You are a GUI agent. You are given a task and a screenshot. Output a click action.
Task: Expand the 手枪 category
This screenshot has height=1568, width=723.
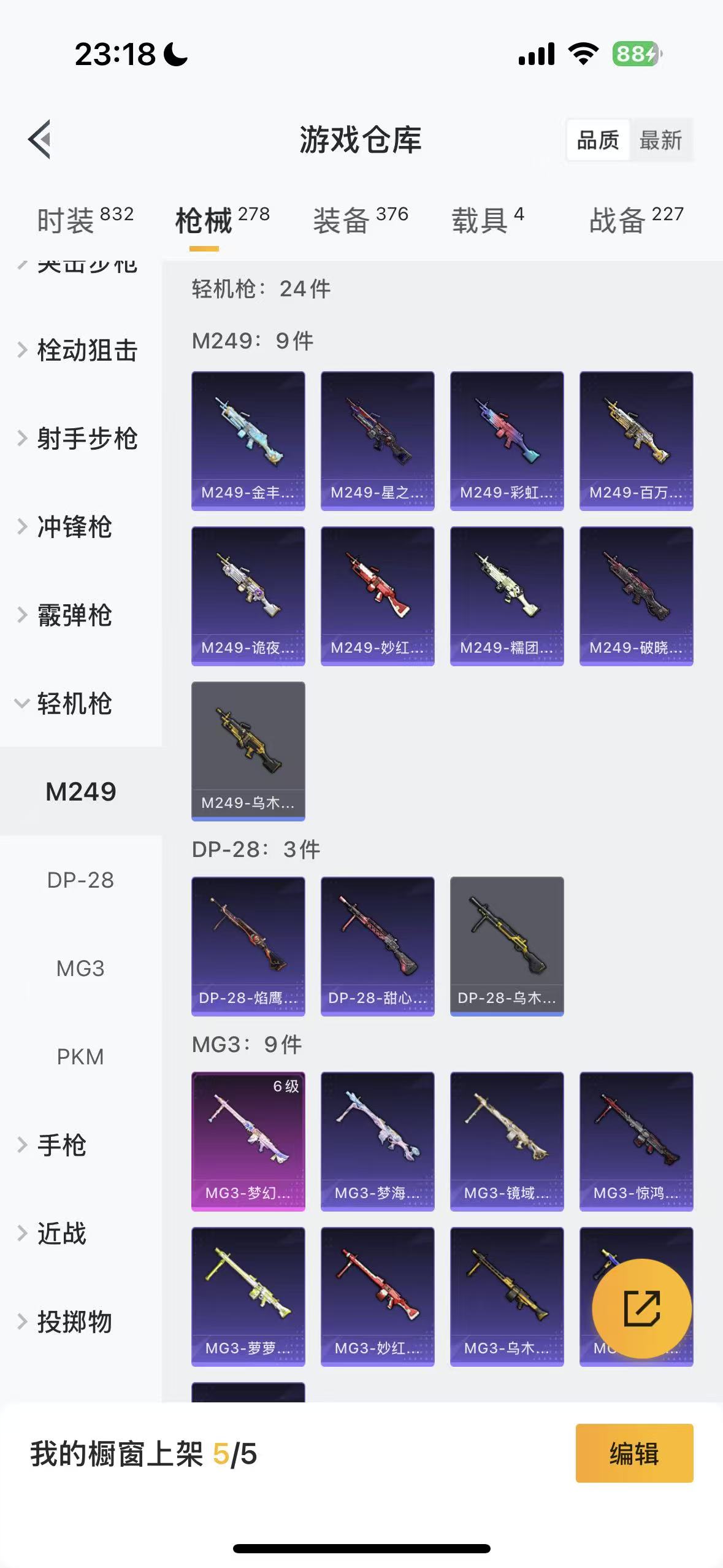click(x=61, y=1145)
